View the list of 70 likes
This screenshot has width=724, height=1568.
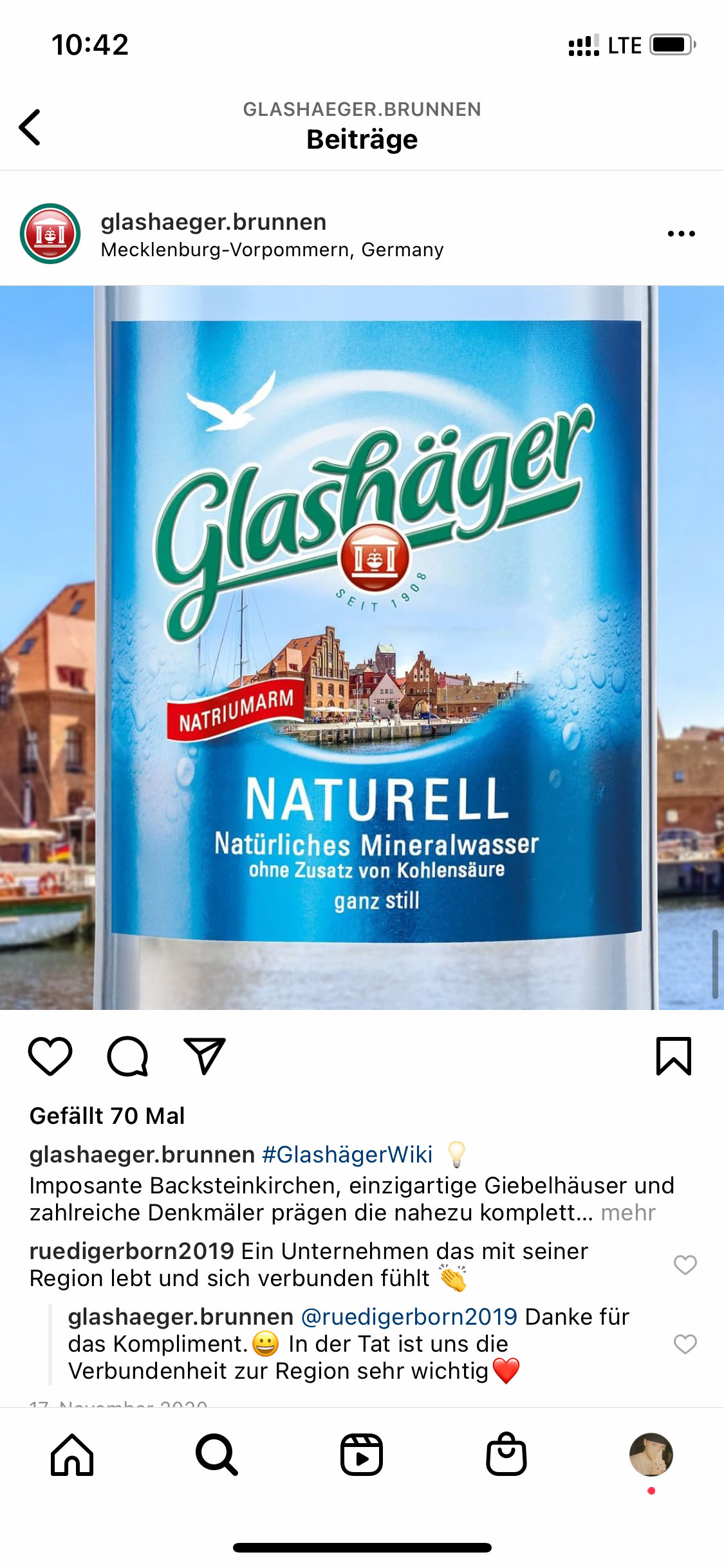pos(107,1115)
